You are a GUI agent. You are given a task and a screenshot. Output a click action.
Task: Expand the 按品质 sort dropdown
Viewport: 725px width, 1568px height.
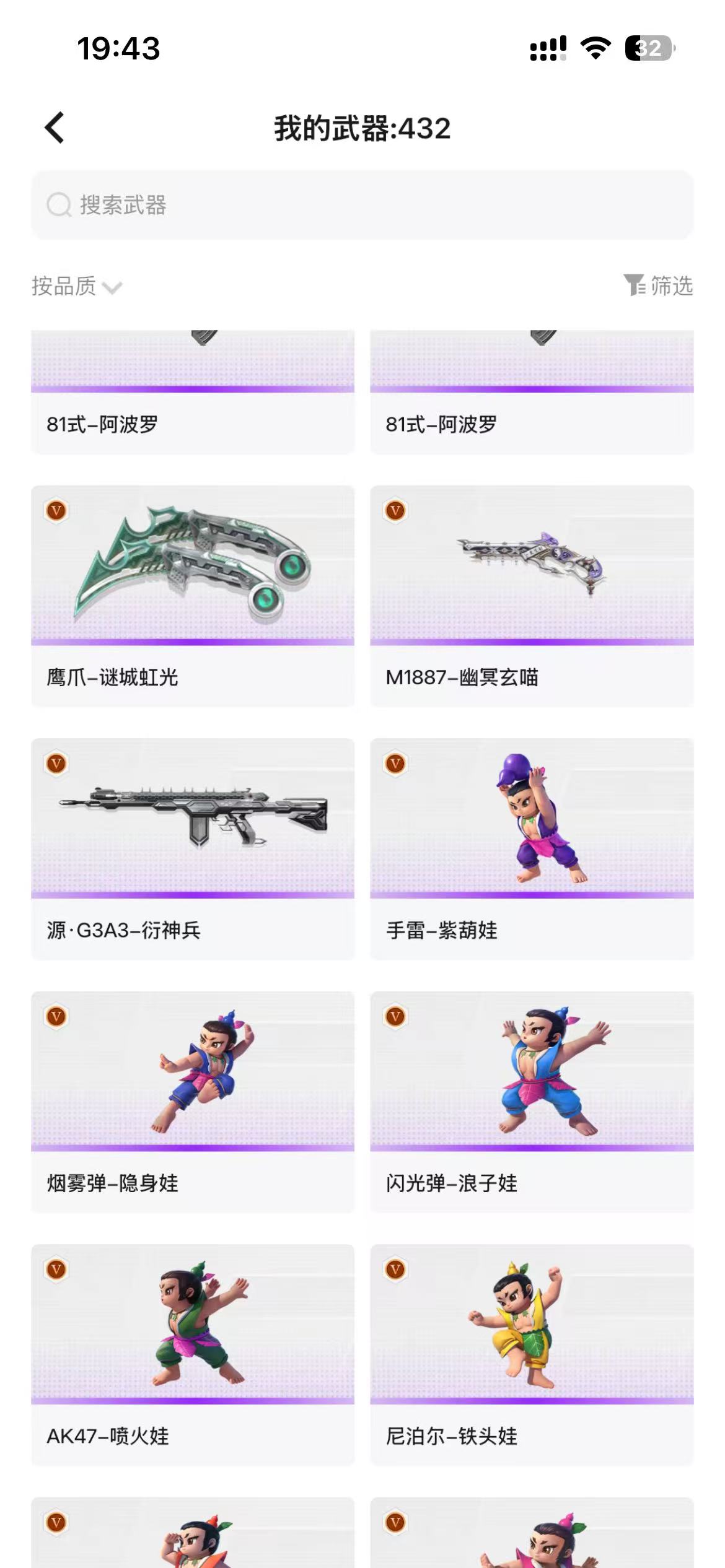coord(77,286)
